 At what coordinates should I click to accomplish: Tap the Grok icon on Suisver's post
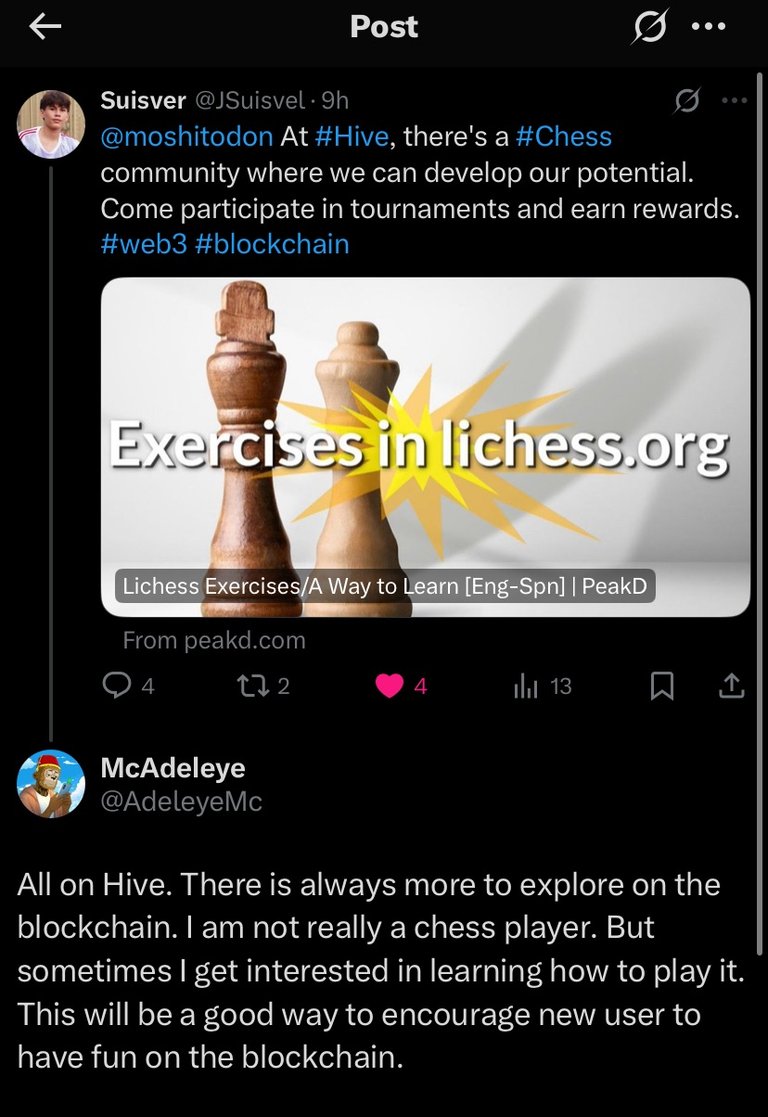[x=687, y=100]
